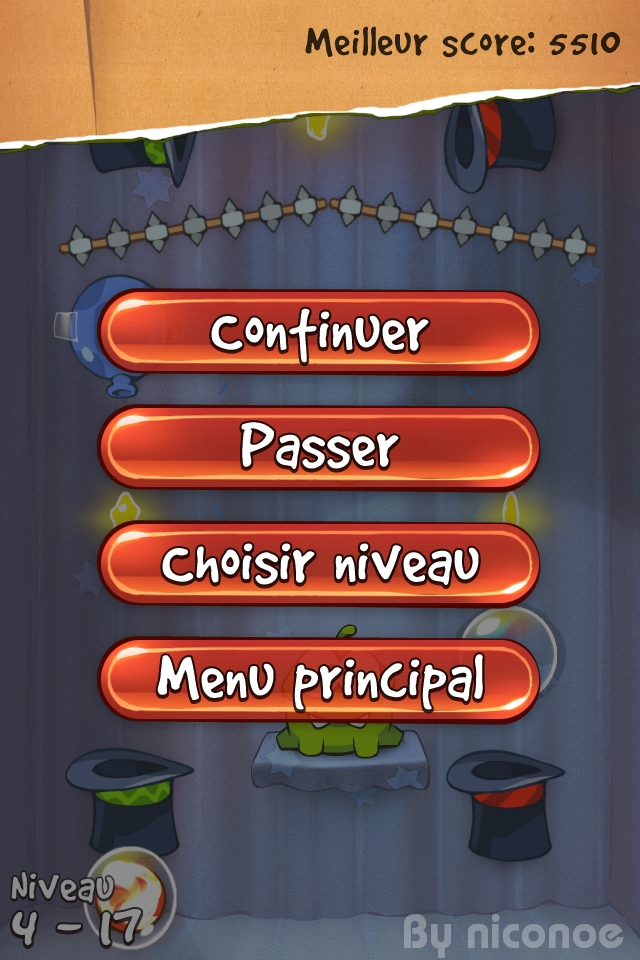The image size is (640, 960).
Task: Tap the Continuer button
Action: [319, 333]
